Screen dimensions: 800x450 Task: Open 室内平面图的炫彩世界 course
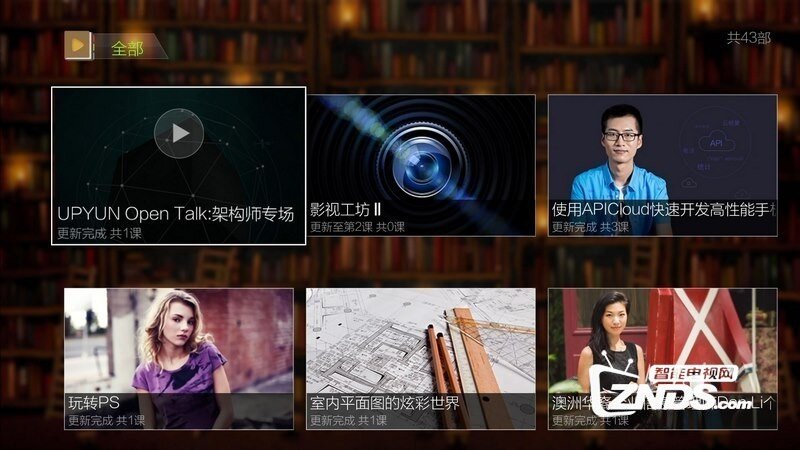(x=421, y=358)
